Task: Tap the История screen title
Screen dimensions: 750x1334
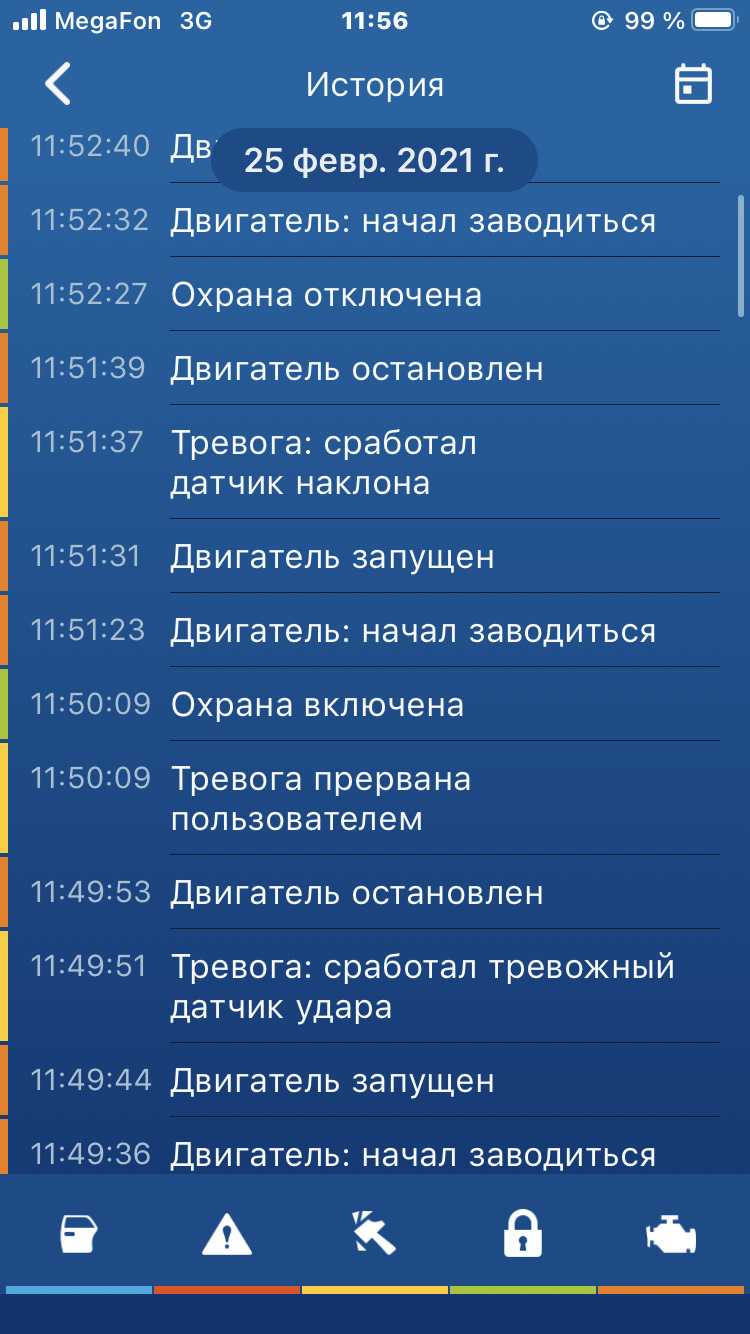Action: click(374, 84)
